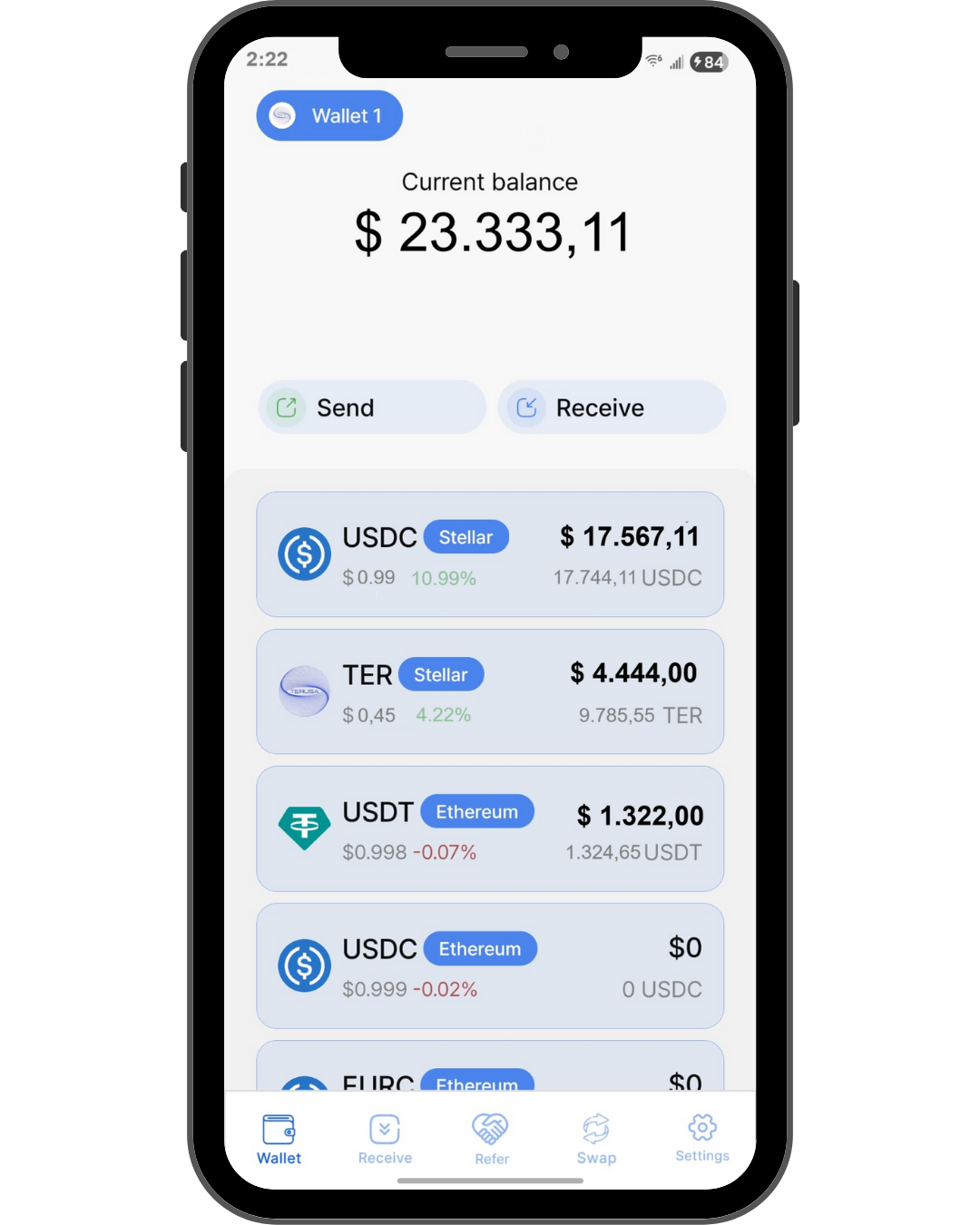
Task: Tap the Receive button below the balance
Action: coord(611,407)
